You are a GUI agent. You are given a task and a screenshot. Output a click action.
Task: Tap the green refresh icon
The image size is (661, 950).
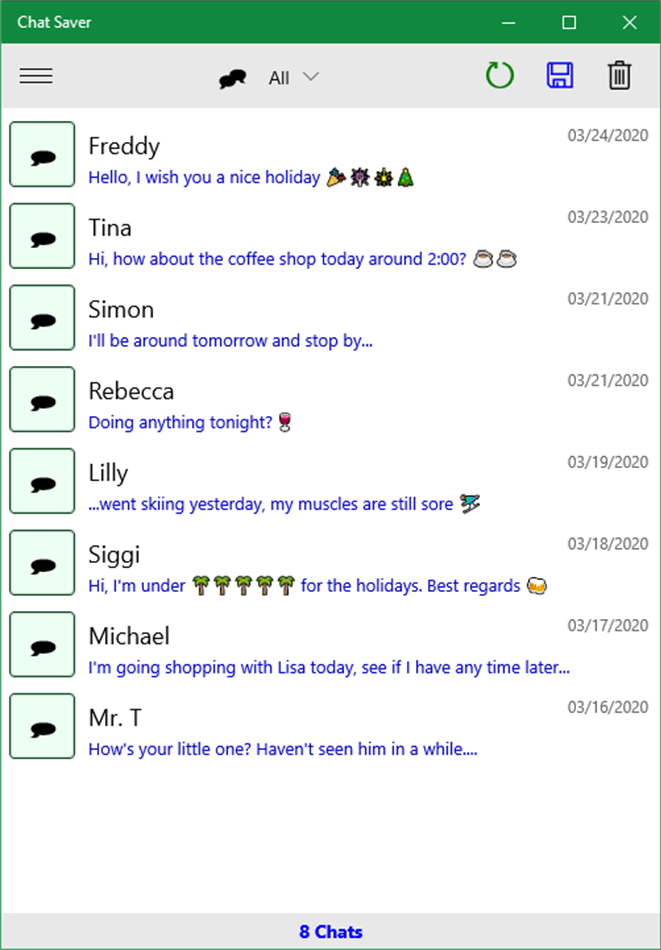click(499, 76)
